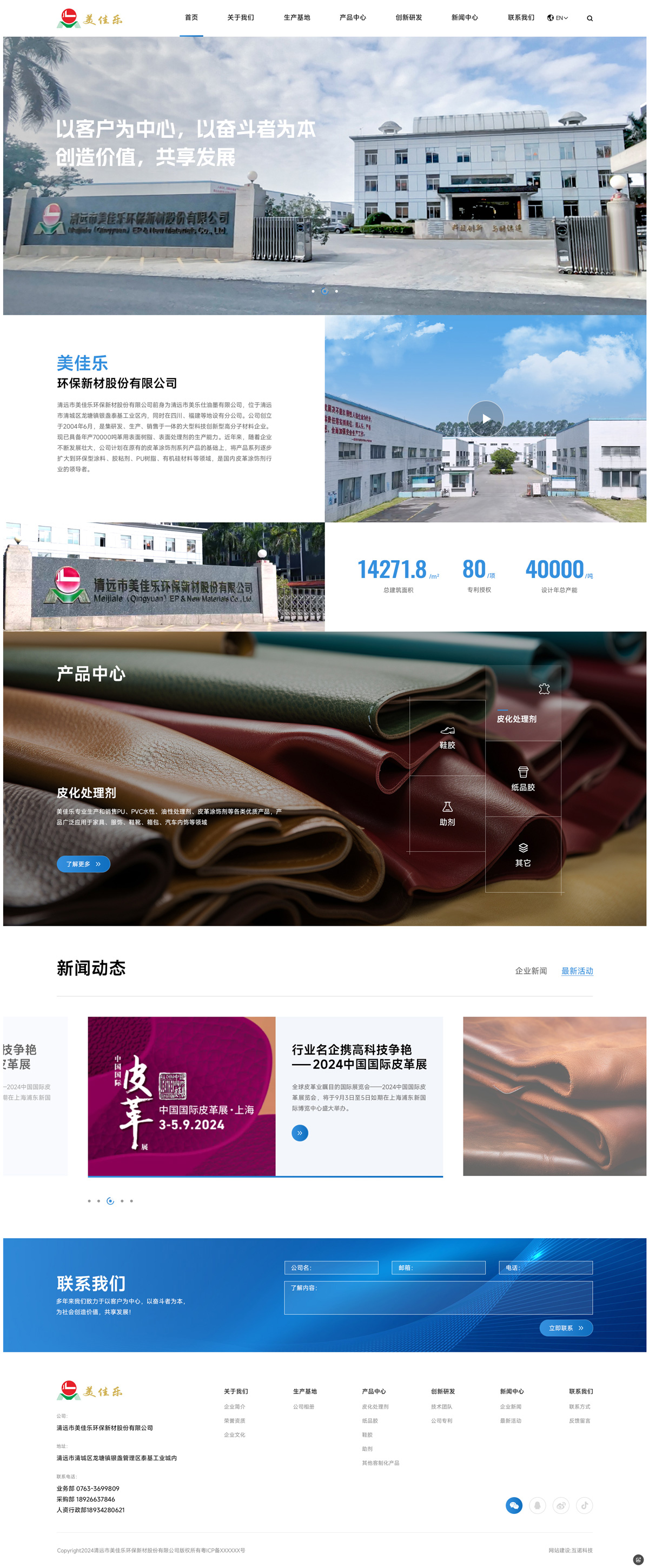The height and width of the screenshot is (1568, 649).
Task: Choose the 助剂 product category
Action: [x=447, y=814]
